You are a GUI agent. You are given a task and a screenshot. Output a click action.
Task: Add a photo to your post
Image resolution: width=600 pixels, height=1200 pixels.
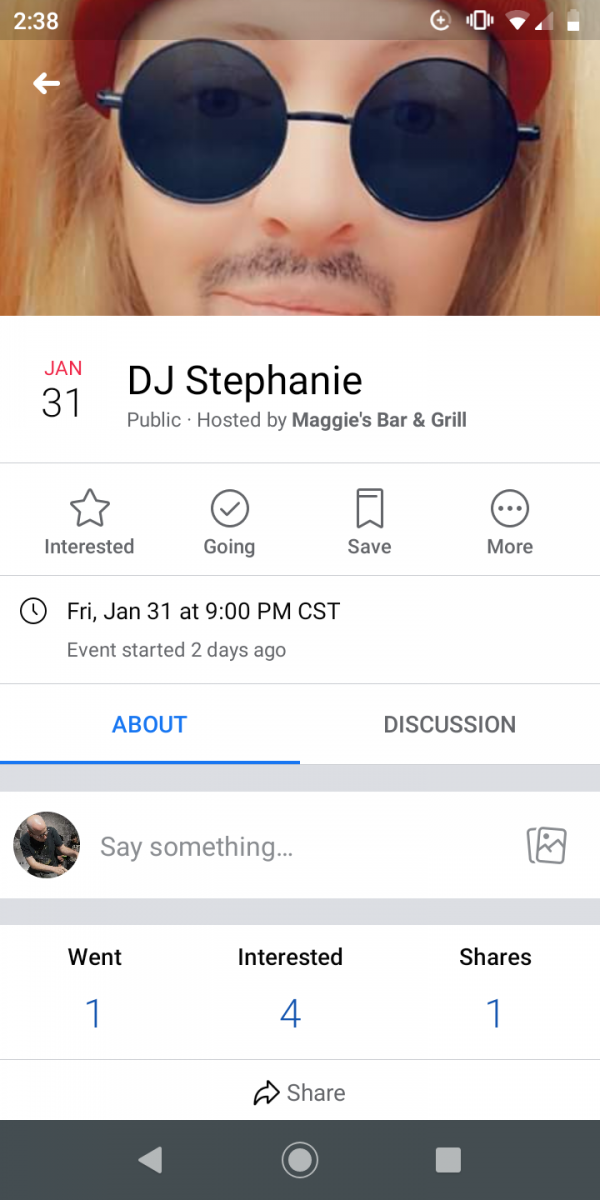point(546,846)
